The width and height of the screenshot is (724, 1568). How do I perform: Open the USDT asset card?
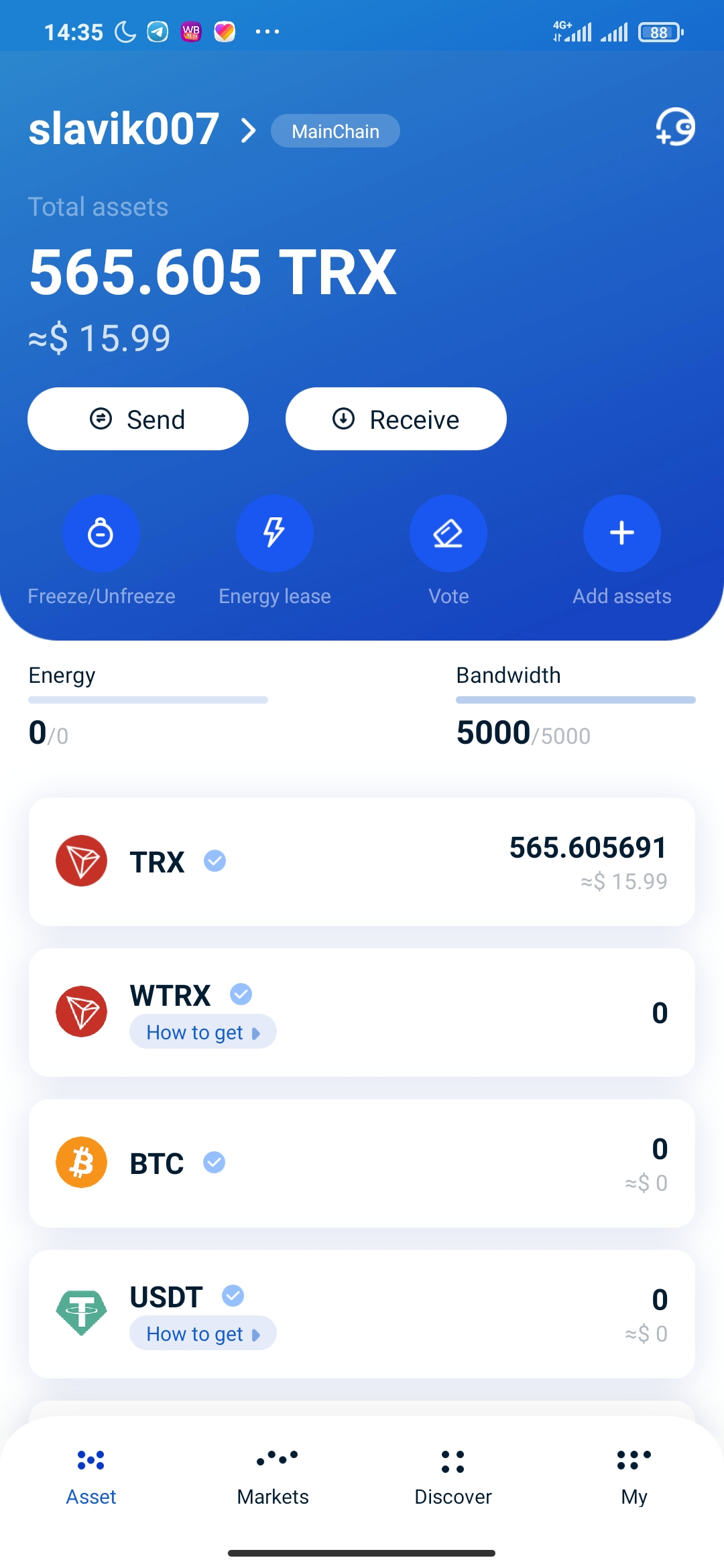point(362,1314)
